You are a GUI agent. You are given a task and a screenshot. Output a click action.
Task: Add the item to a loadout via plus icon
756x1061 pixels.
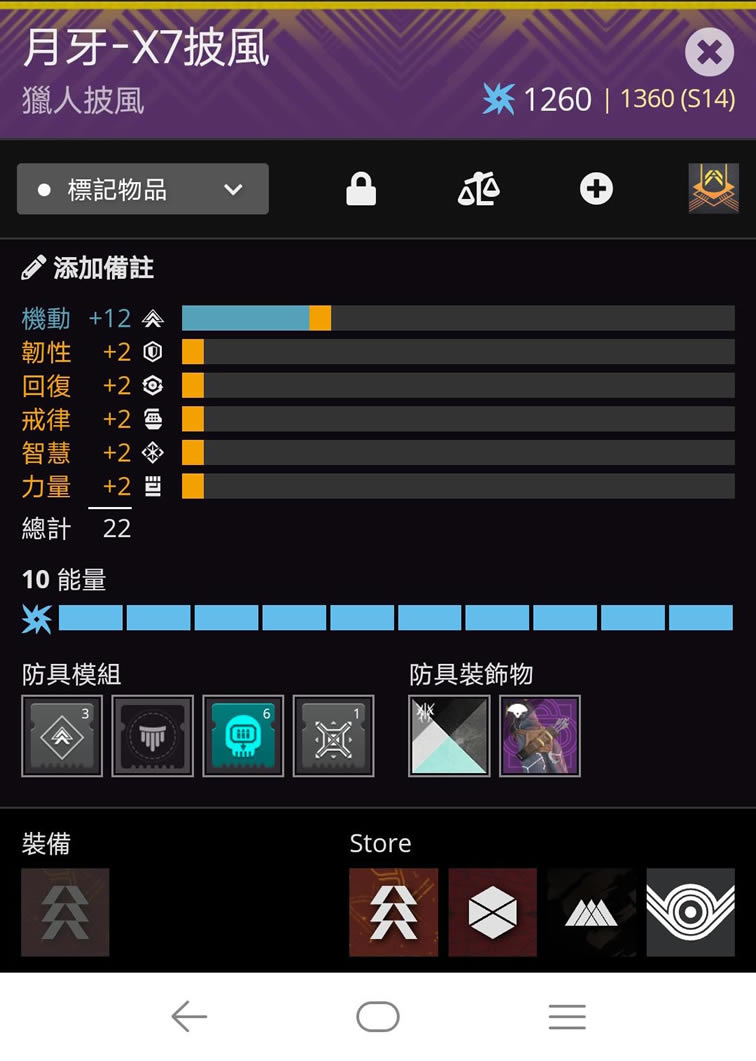pyautogui.click(x=596, y=189)
